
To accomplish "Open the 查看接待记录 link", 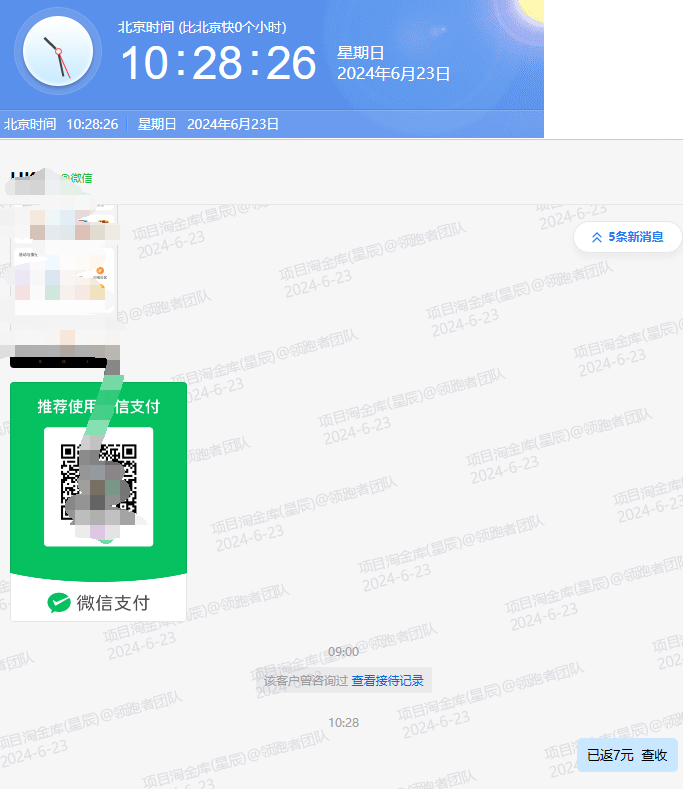I will 387,681.
